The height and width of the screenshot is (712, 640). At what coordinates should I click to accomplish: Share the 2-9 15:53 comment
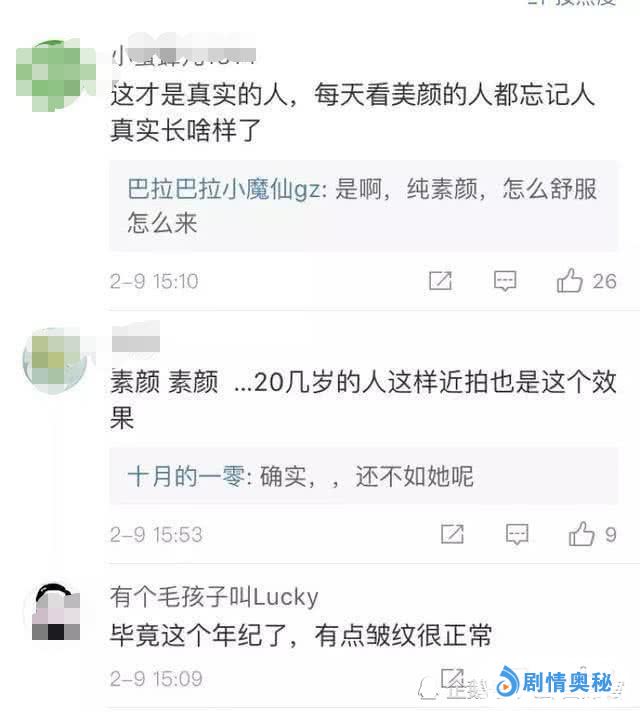click(x=452, y=534)
